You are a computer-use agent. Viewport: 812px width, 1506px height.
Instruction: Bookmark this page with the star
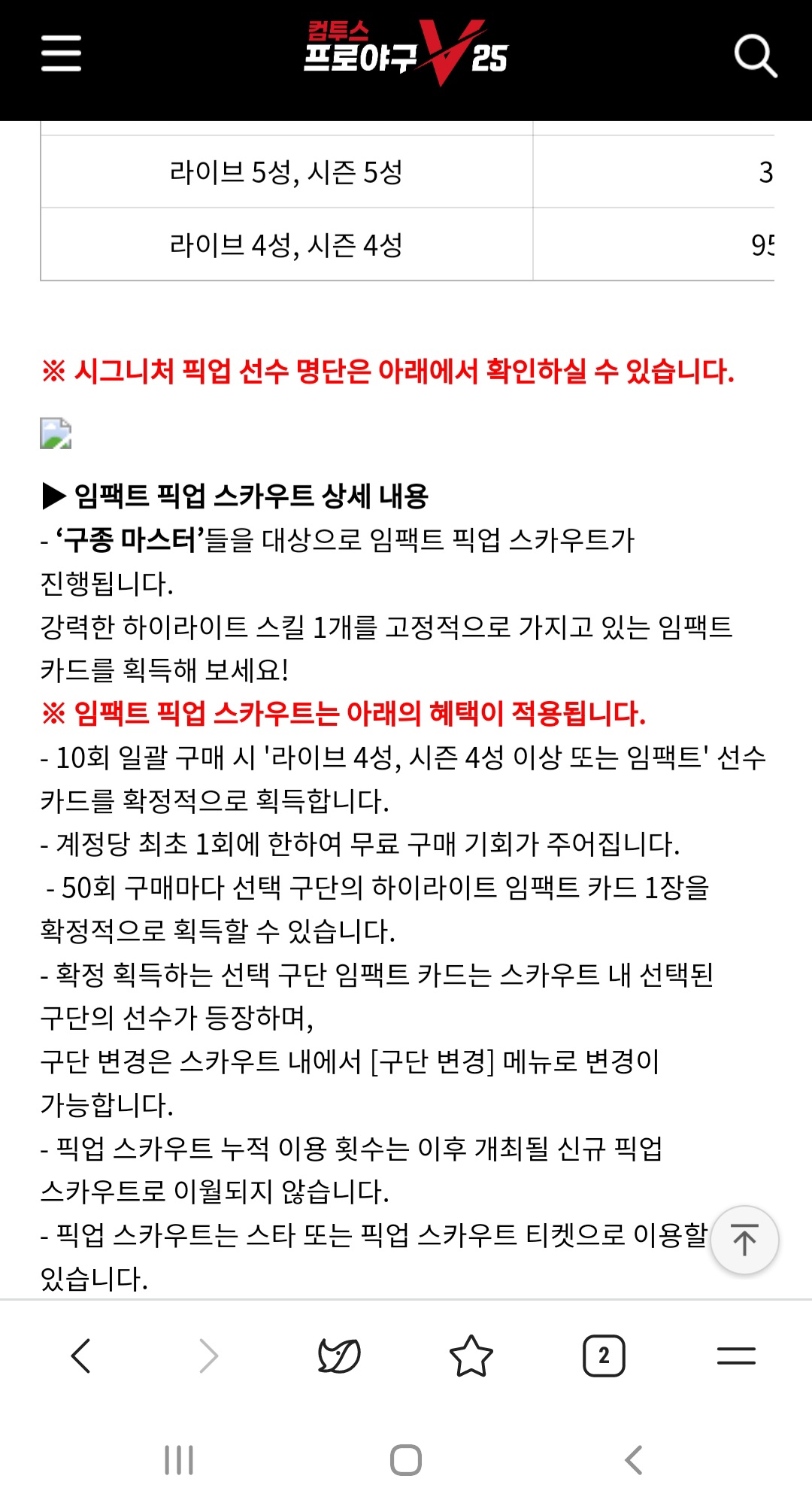(471, 1356)
